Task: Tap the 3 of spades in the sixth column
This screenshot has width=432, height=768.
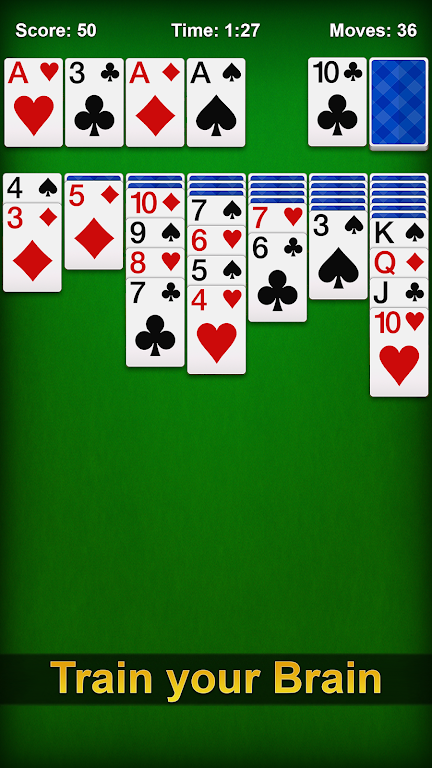Action: click(x=338, y=255)
